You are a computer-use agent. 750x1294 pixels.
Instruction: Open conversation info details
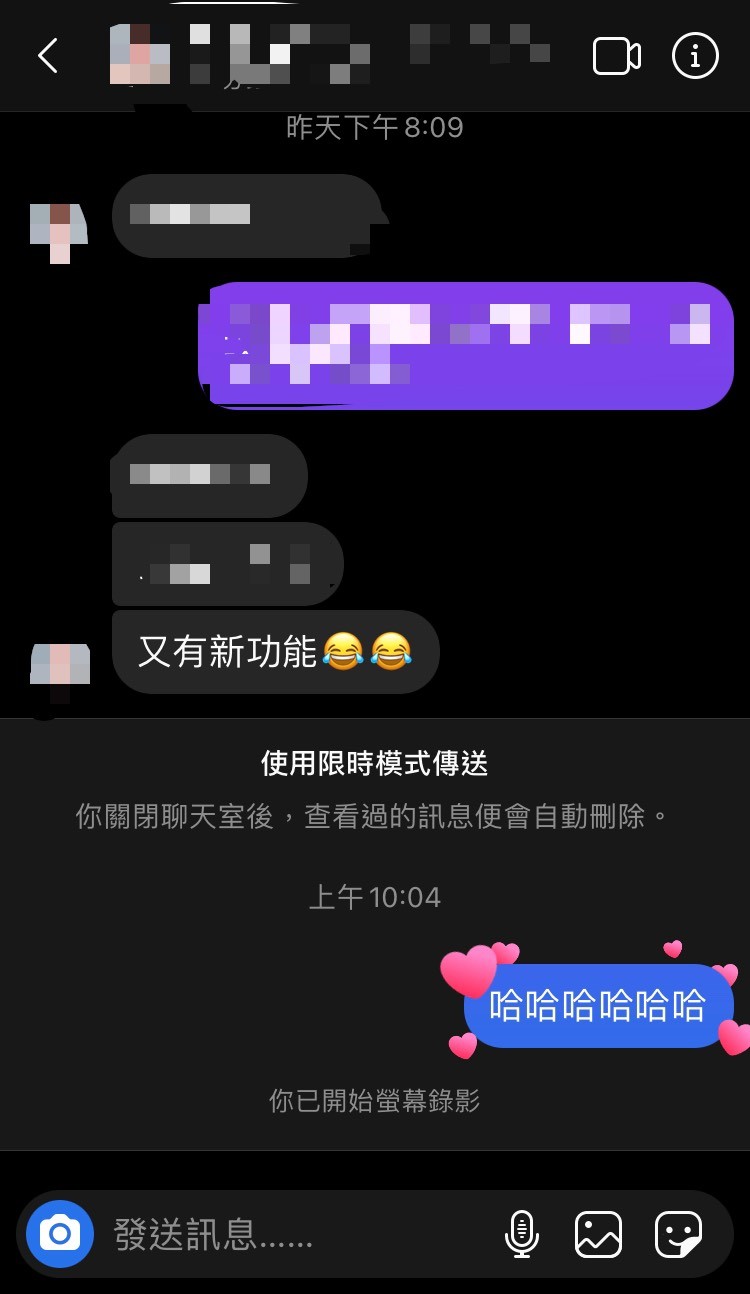coord(695,56)
